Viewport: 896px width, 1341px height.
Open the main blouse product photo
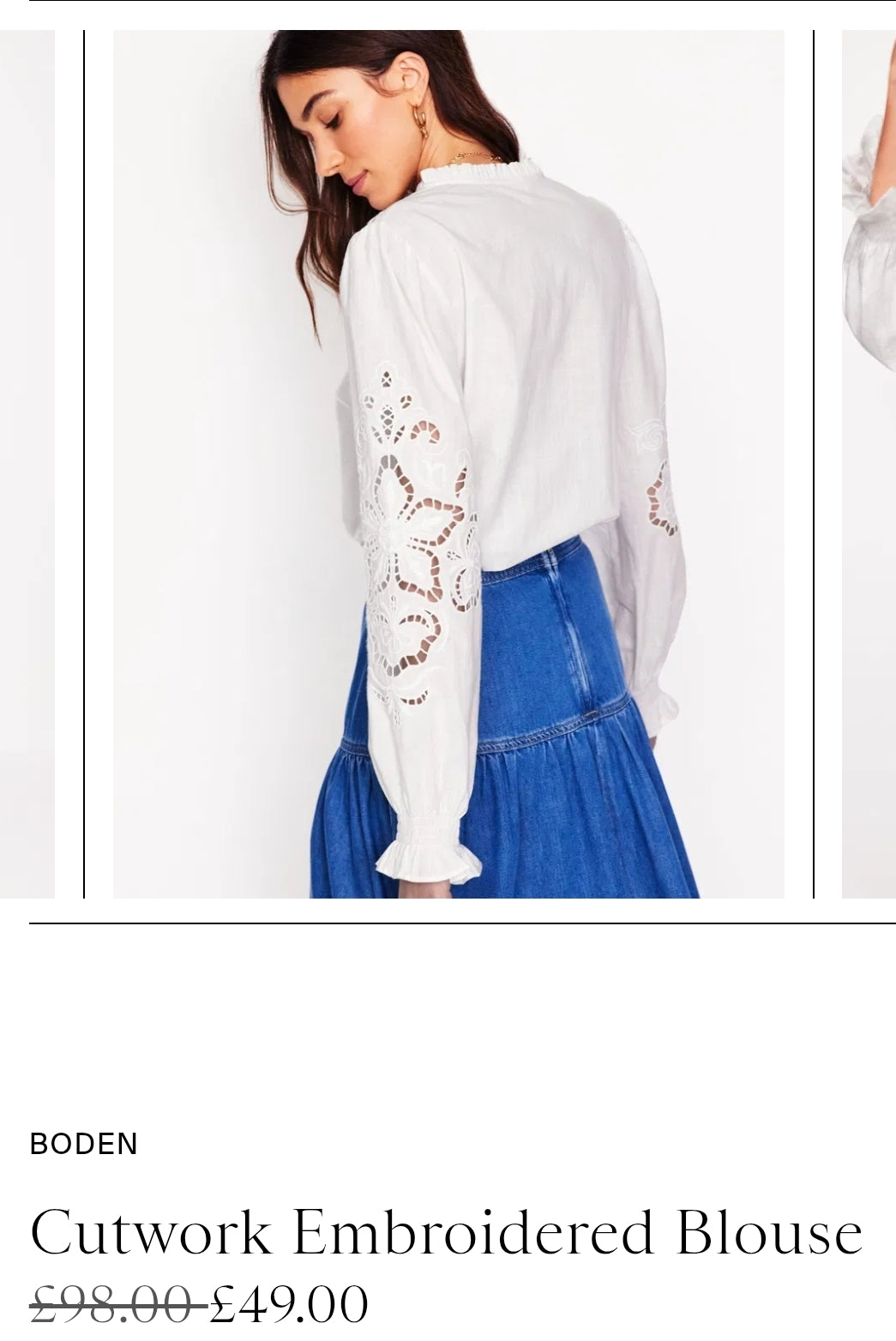(448, 464)
